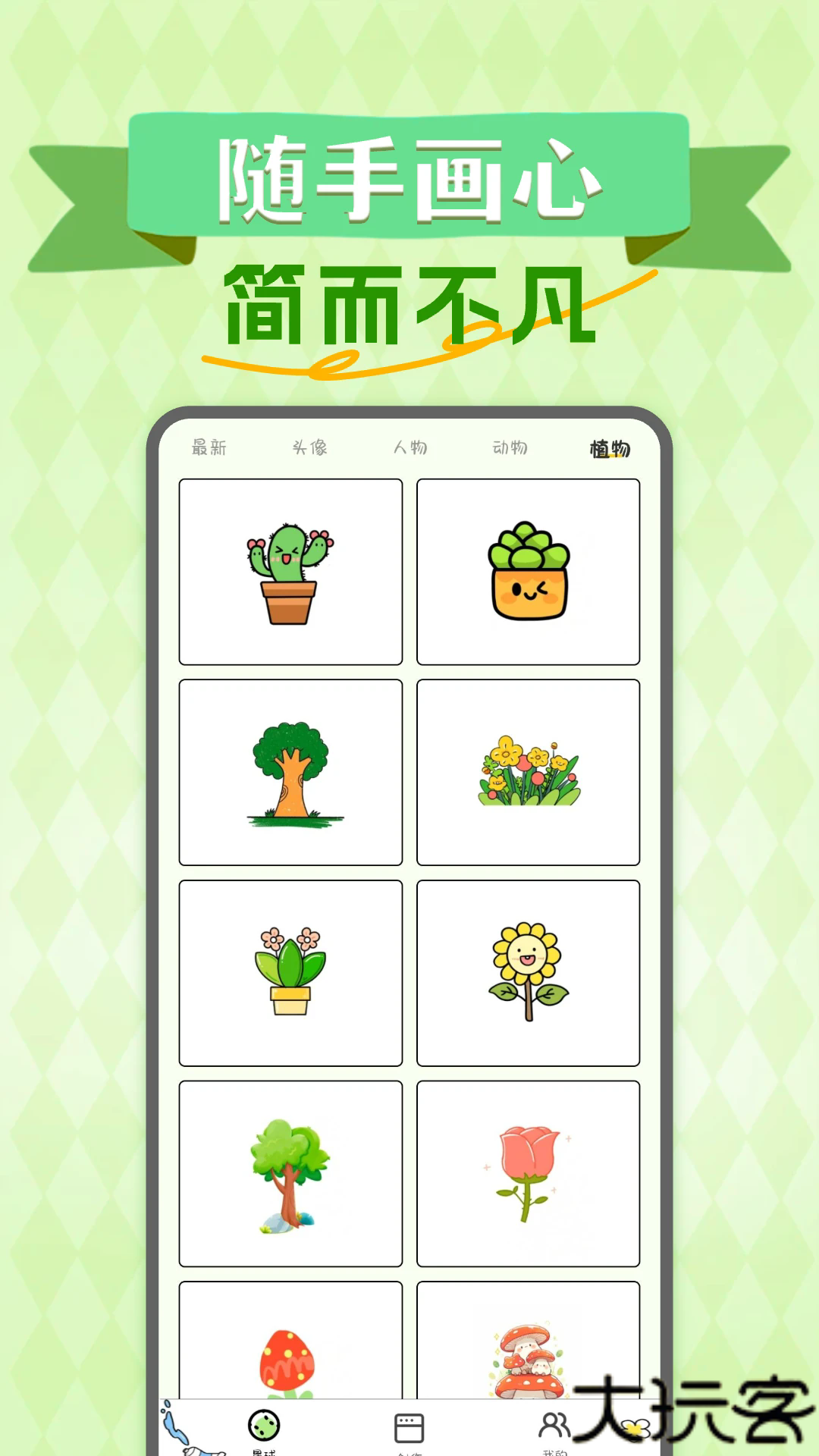Select the smiling sunflower drawing template

coord(529,973)
